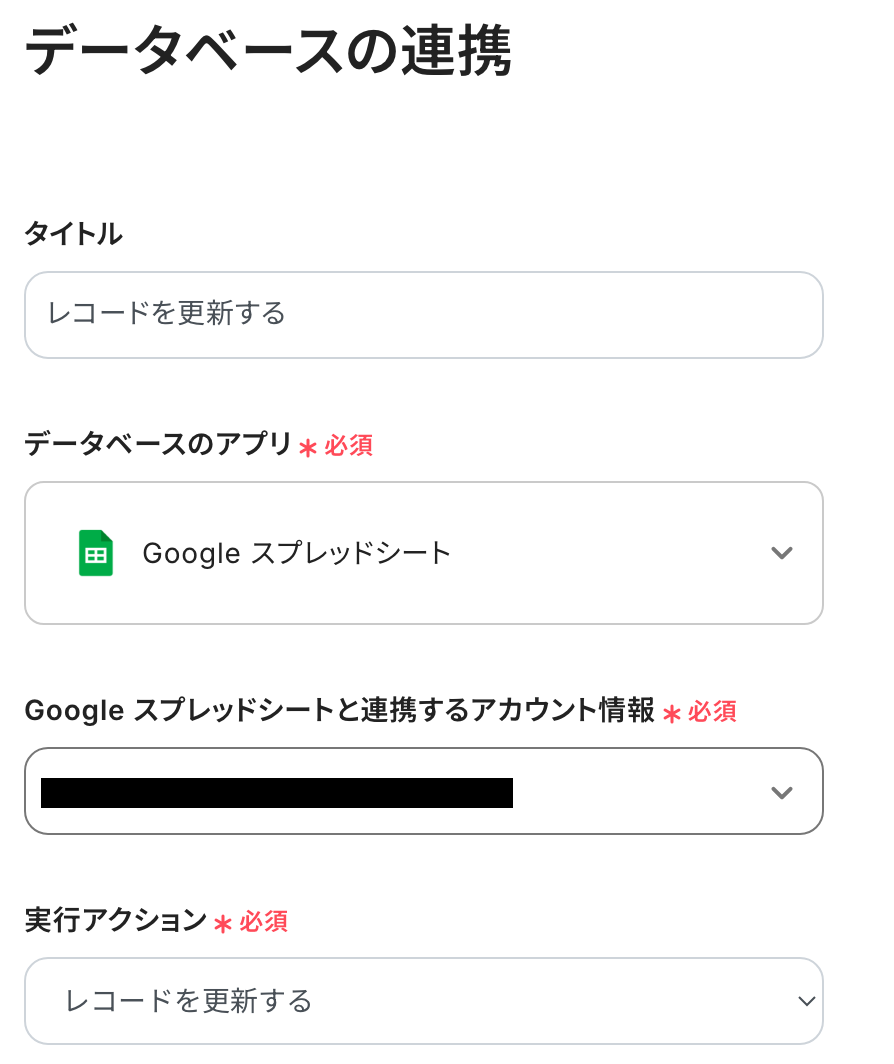The width and height of the screenshot is (894, 1064).
Task: Open the データベースのアプリ dropdown
Action: click(x=423, y=553)
